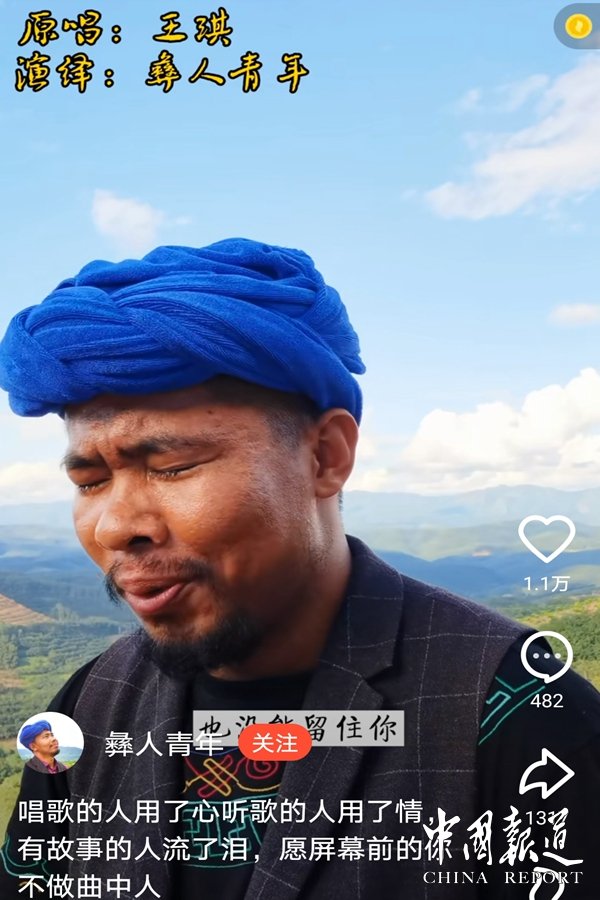The height and width of the screenshot is (900, 600).
Task: Like this video with the heart icon
Action: [x=546, y=539]
